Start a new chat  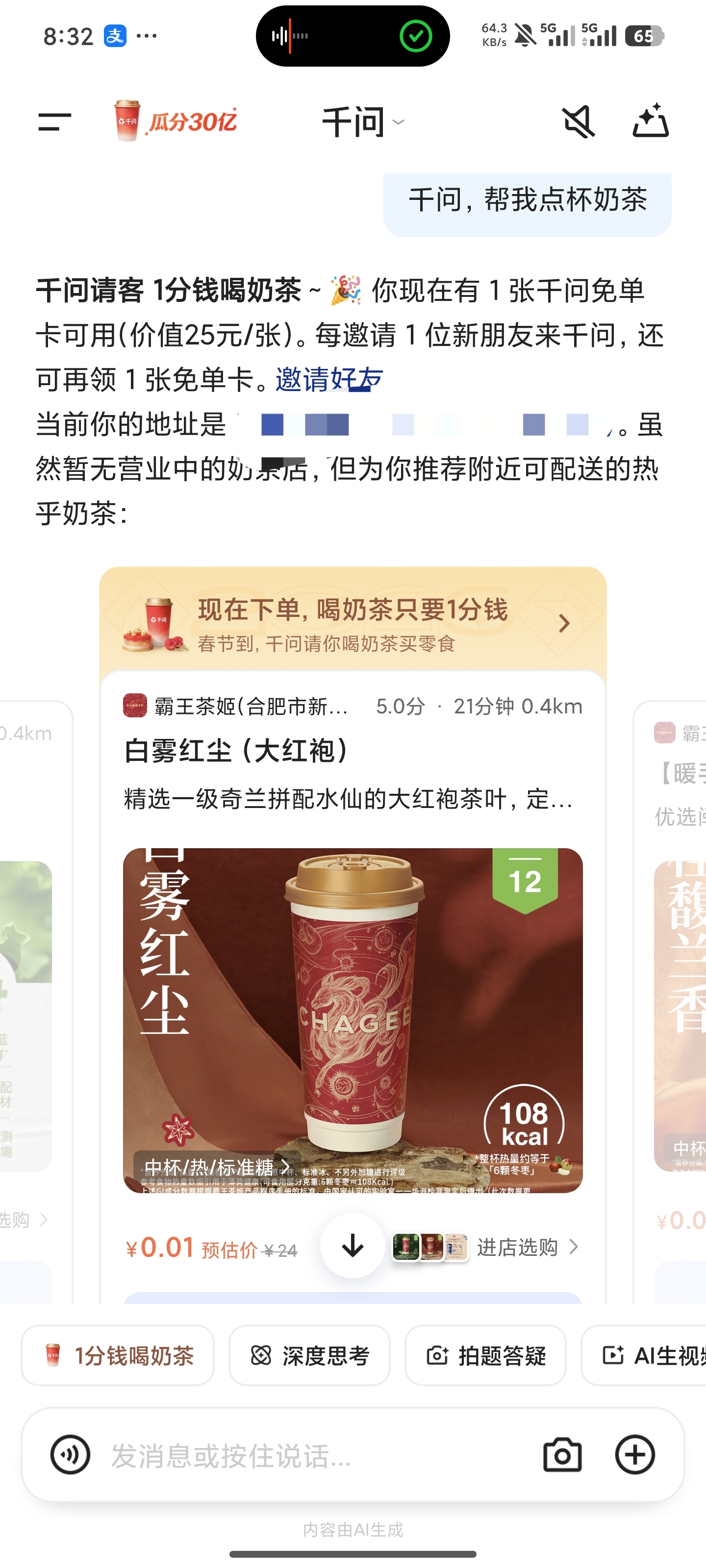(x=651, y=121)
